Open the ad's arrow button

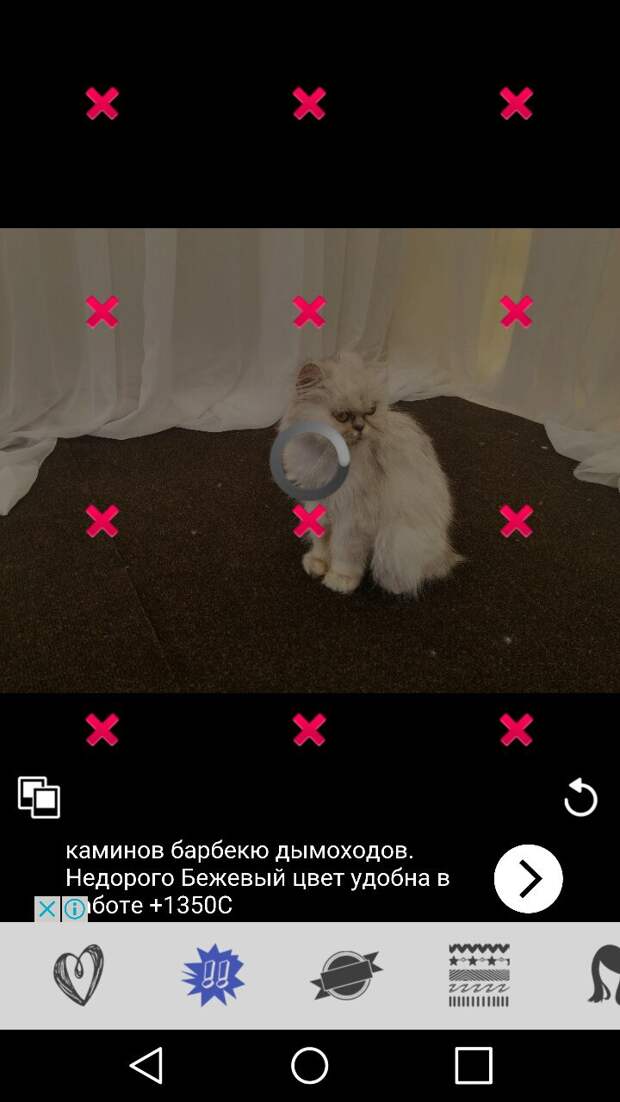[528, 878]
